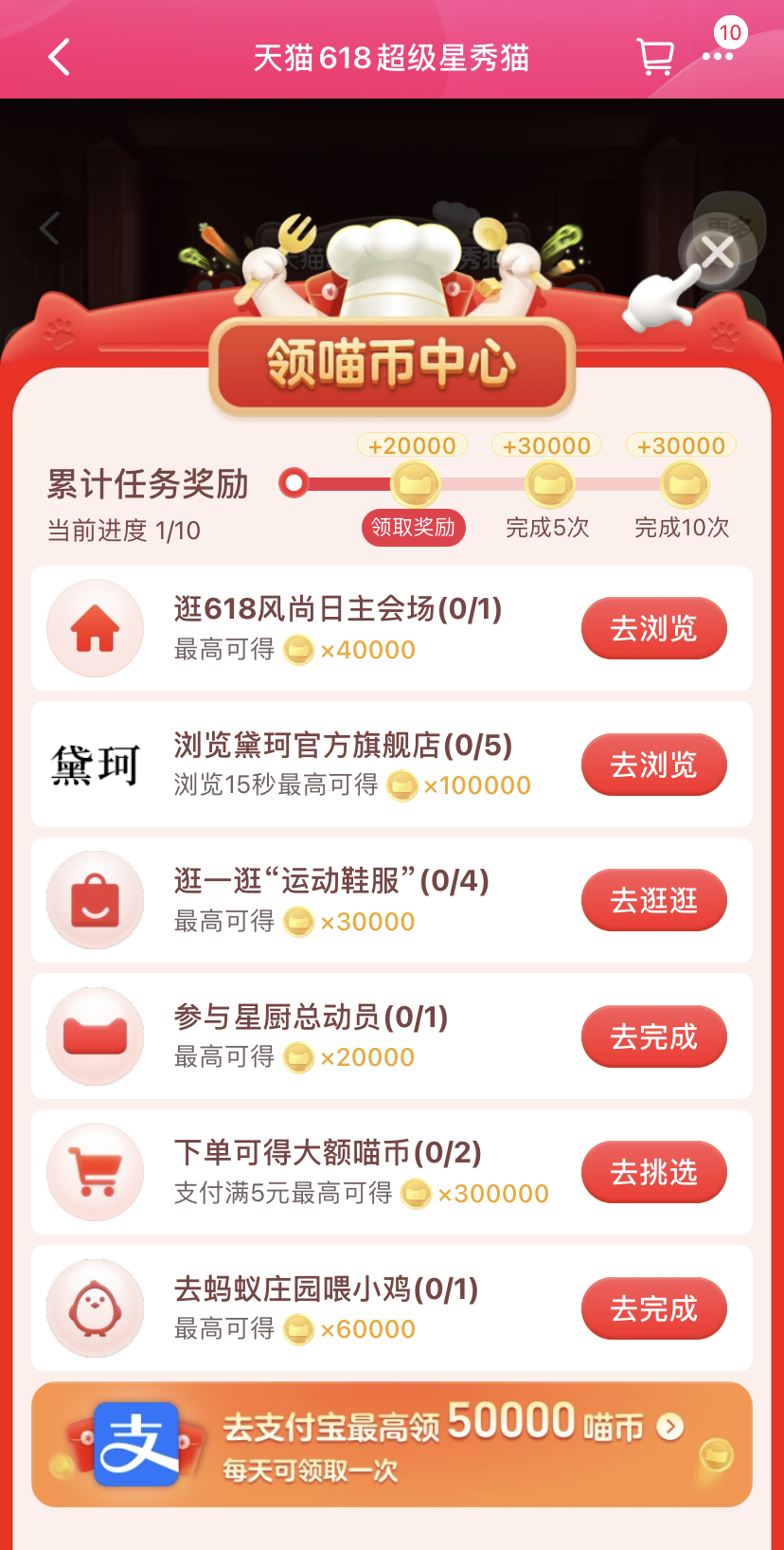Tap 去挑选 for 下单可得大额喵币

tap(653, 1172)
